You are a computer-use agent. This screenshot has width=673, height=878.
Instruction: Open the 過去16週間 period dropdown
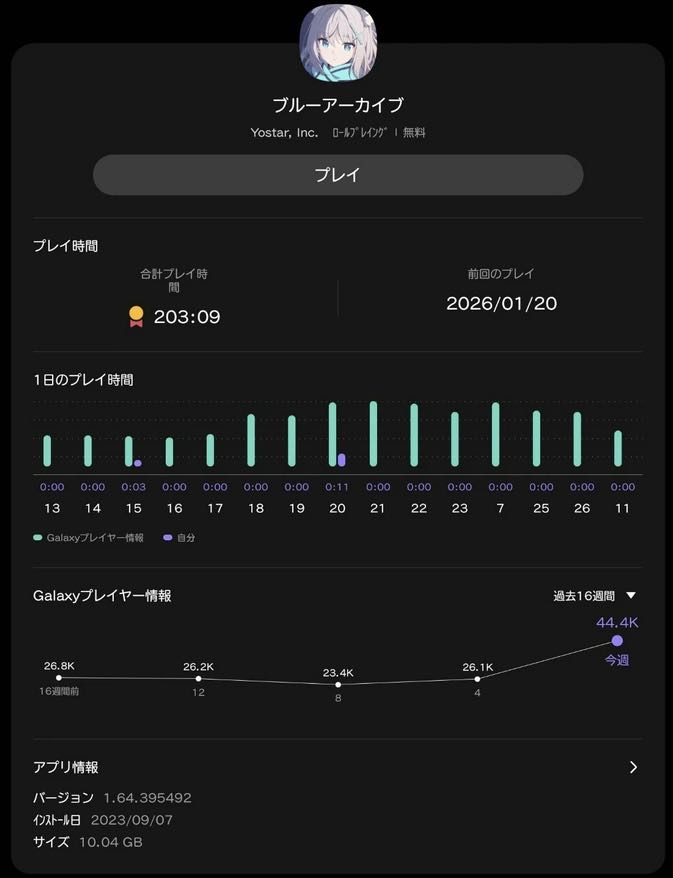[595, 596]
